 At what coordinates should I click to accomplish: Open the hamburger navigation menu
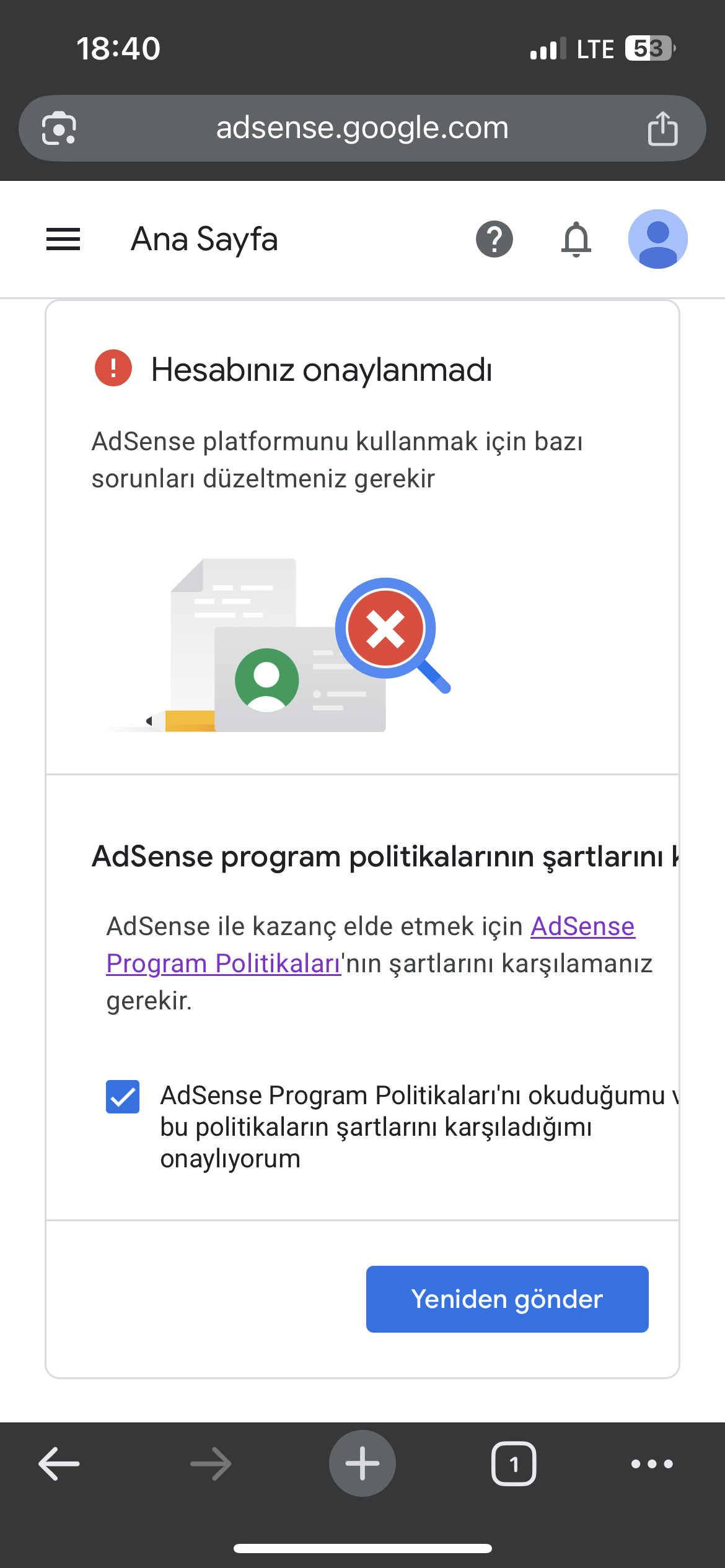(63, 239)
